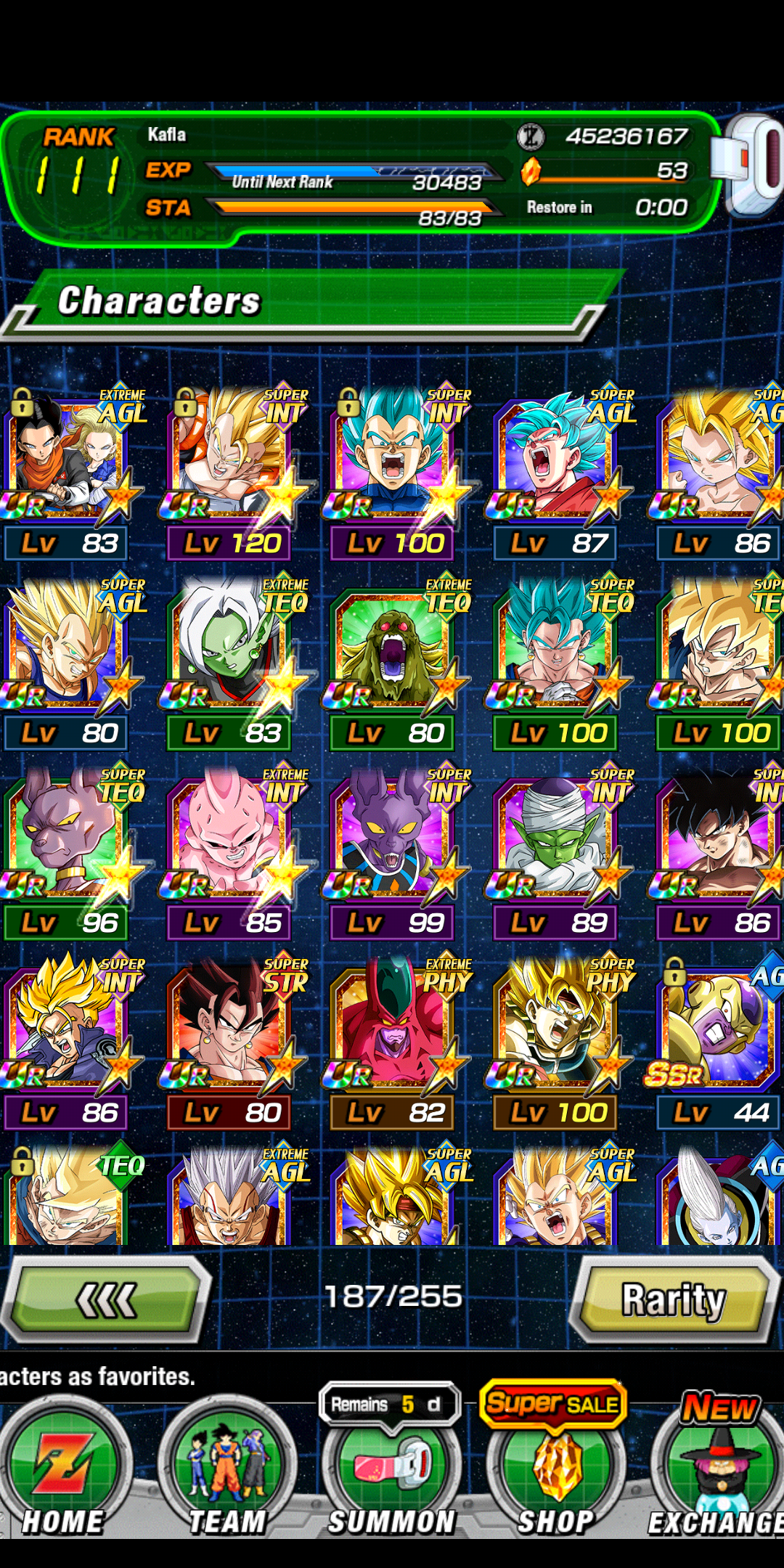Select the Lv 80 Super STR character
The height and width of the screenshot is (1568, 784).
coord(230,1042)
